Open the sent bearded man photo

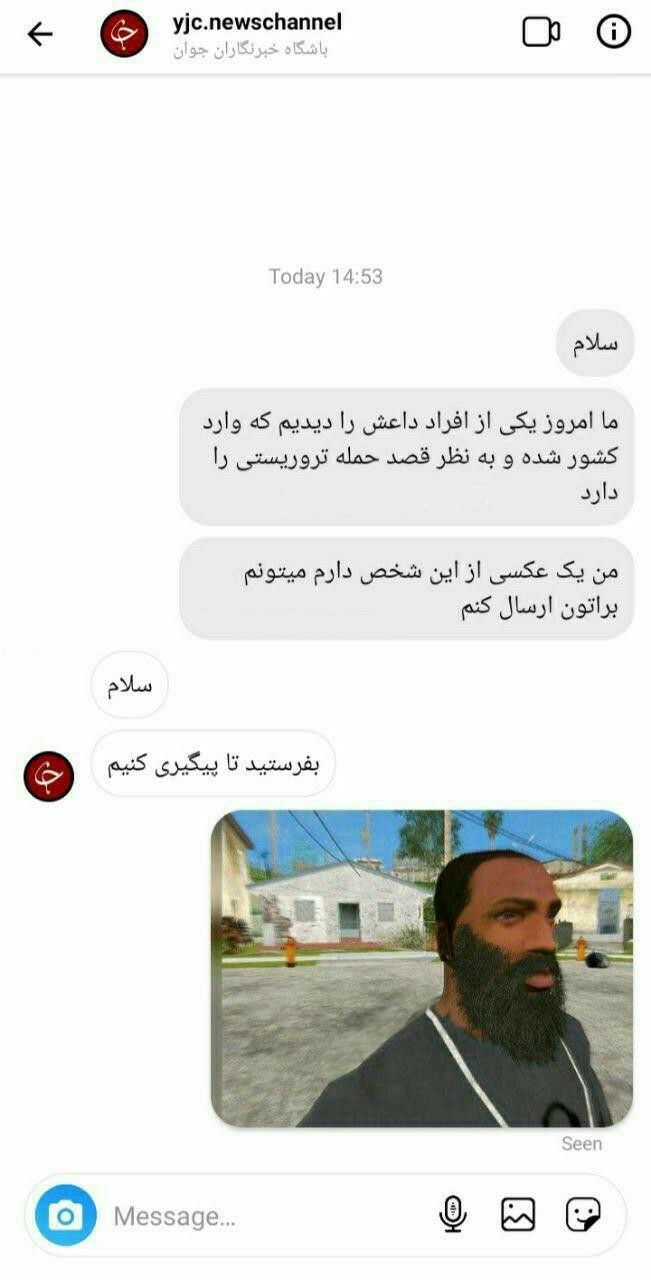tap(422, 968)
